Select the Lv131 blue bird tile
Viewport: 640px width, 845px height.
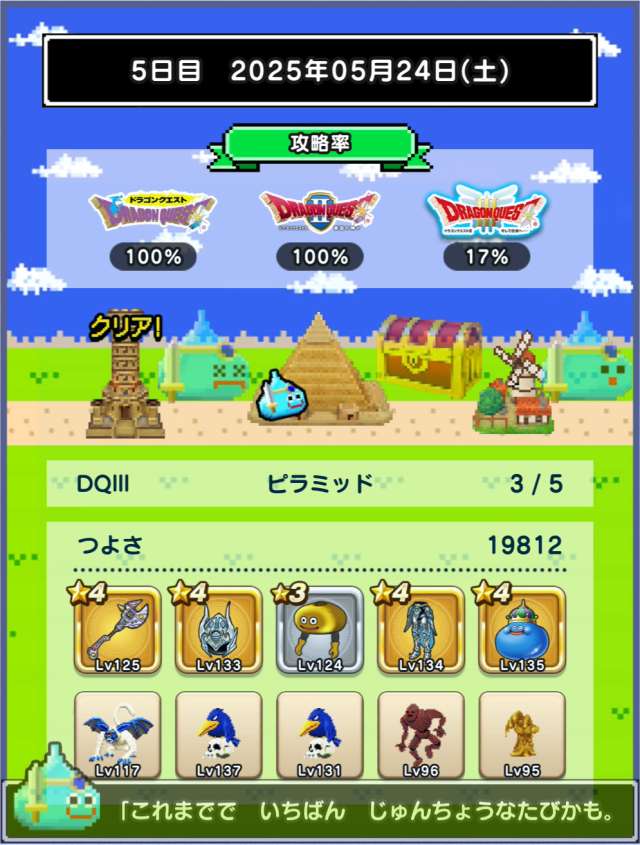pyautogui.click(x=320, y=735)
